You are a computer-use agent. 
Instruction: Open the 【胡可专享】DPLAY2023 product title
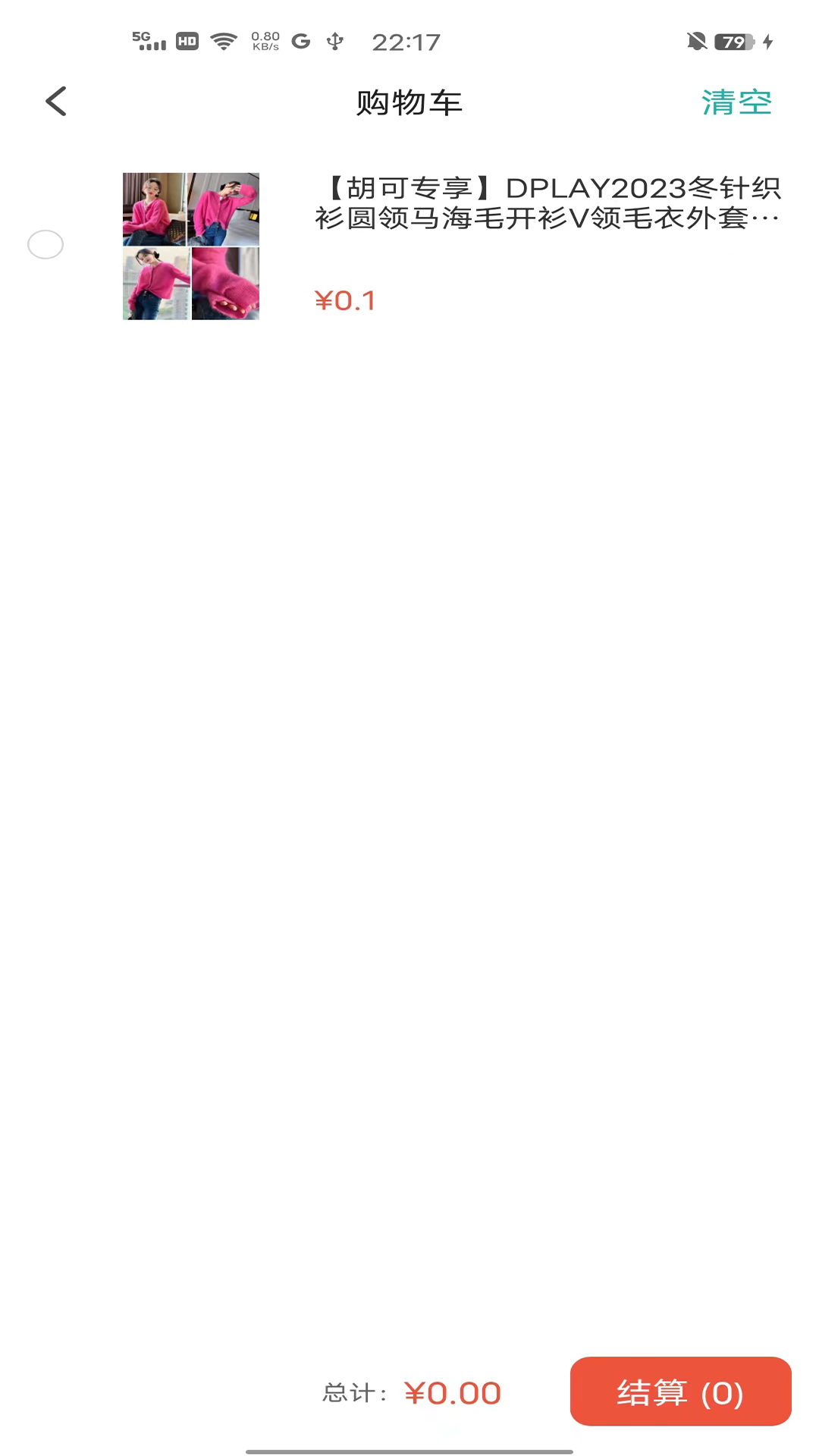coord(548,202)
